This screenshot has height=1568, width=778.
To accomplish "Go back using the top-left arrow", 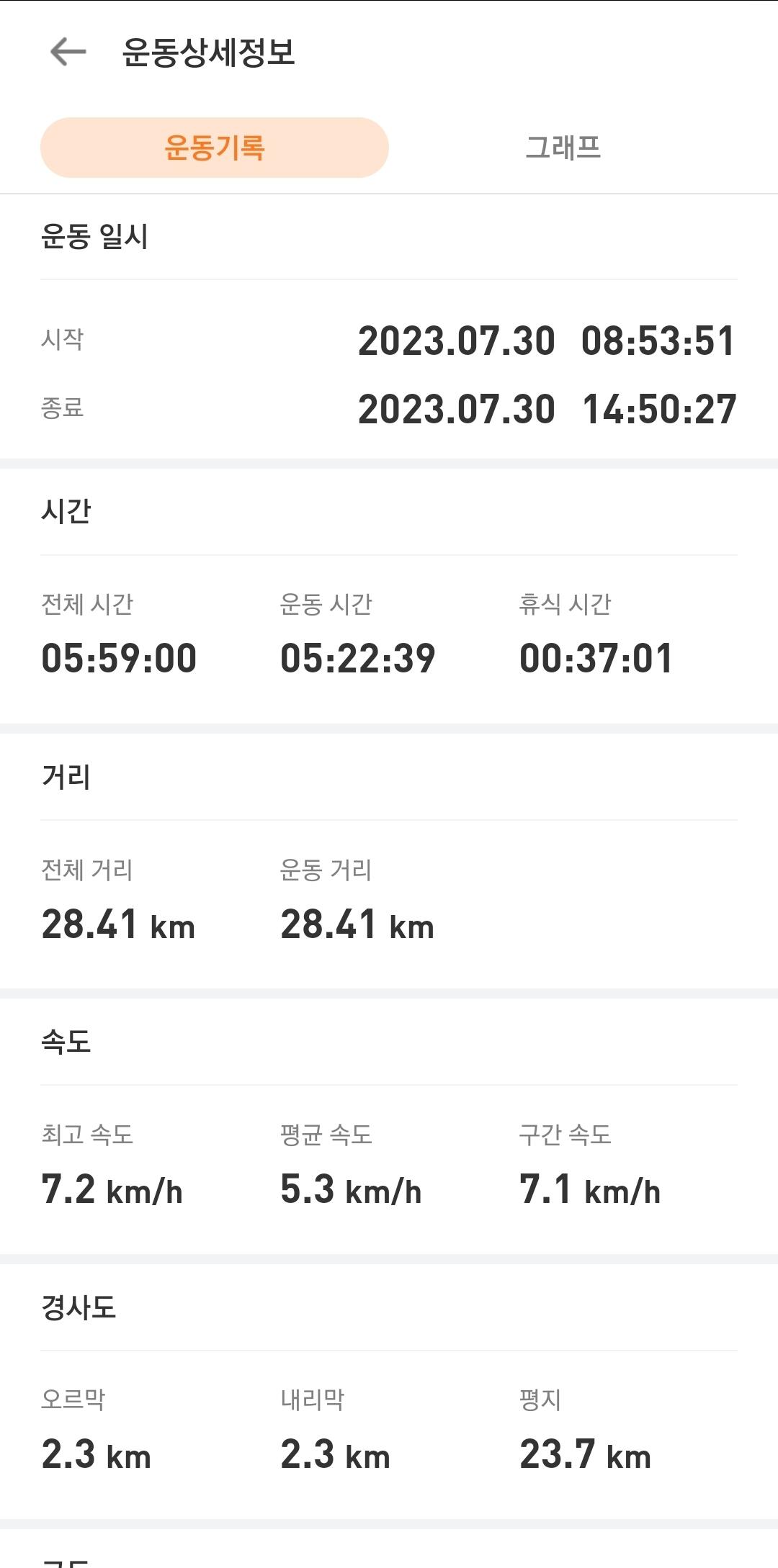I will pos(68,52).
